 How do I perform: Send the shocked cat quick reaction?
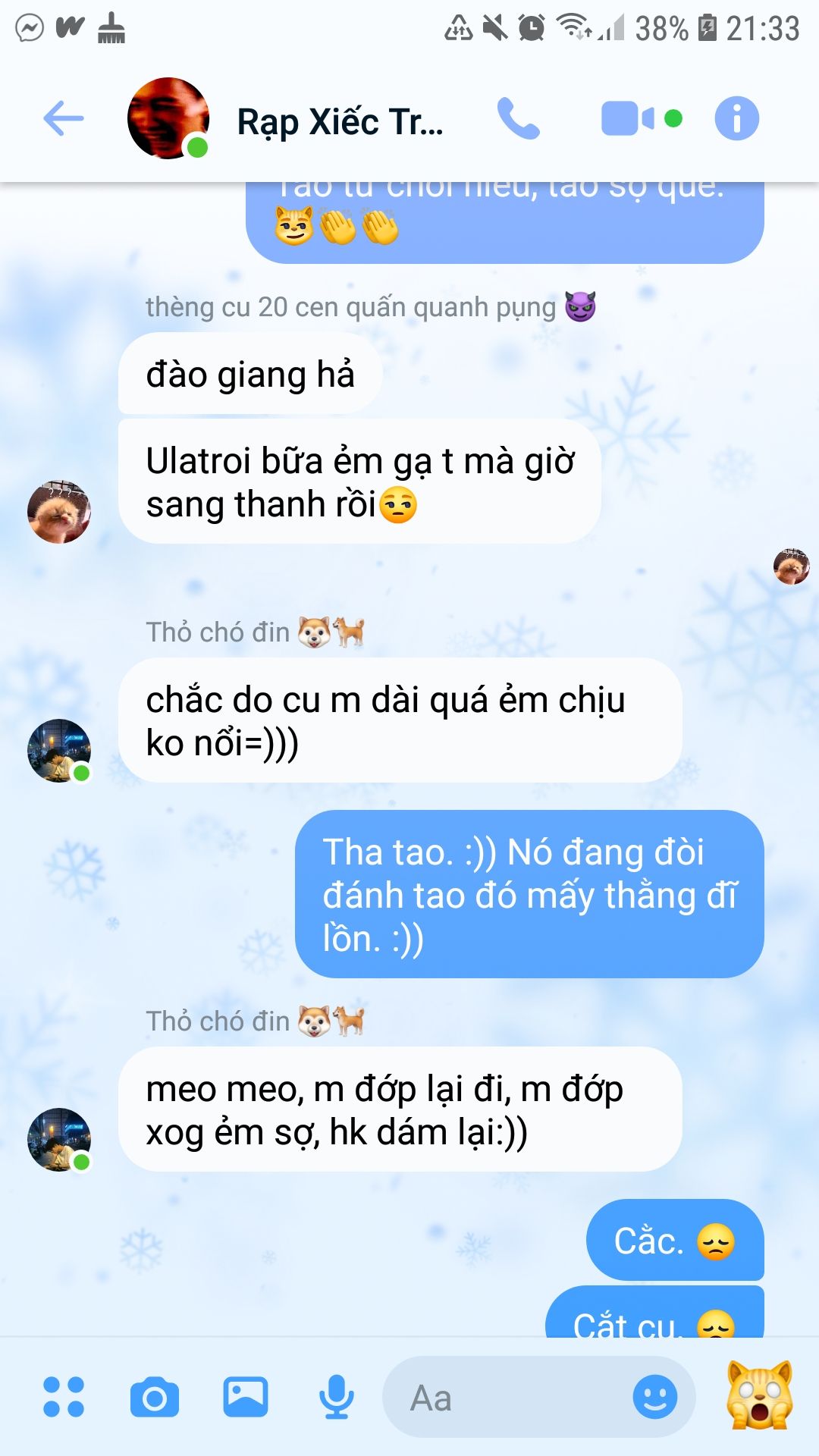point(760,1395)
